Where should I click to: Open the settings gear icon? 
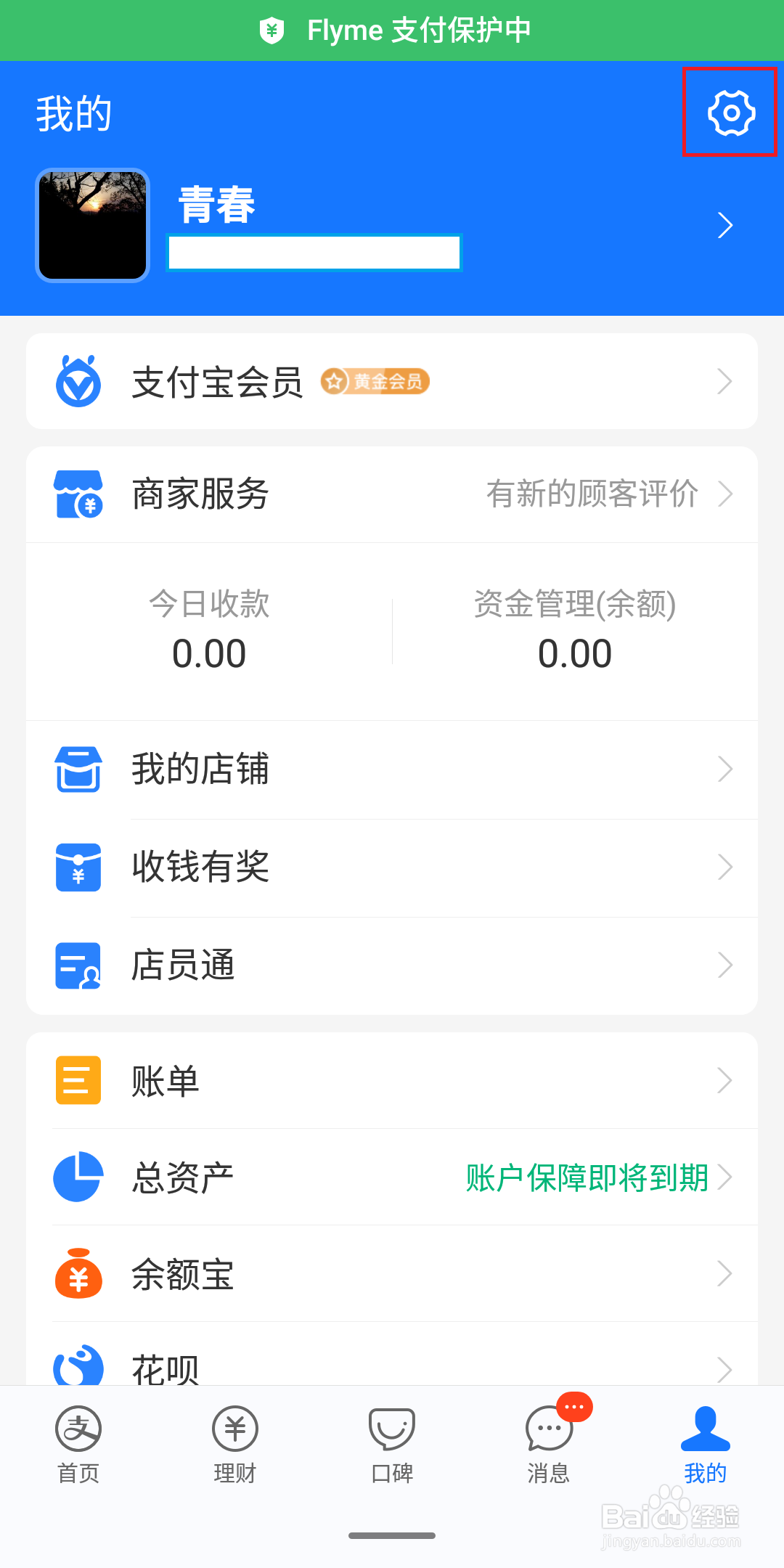coord(730,113)
